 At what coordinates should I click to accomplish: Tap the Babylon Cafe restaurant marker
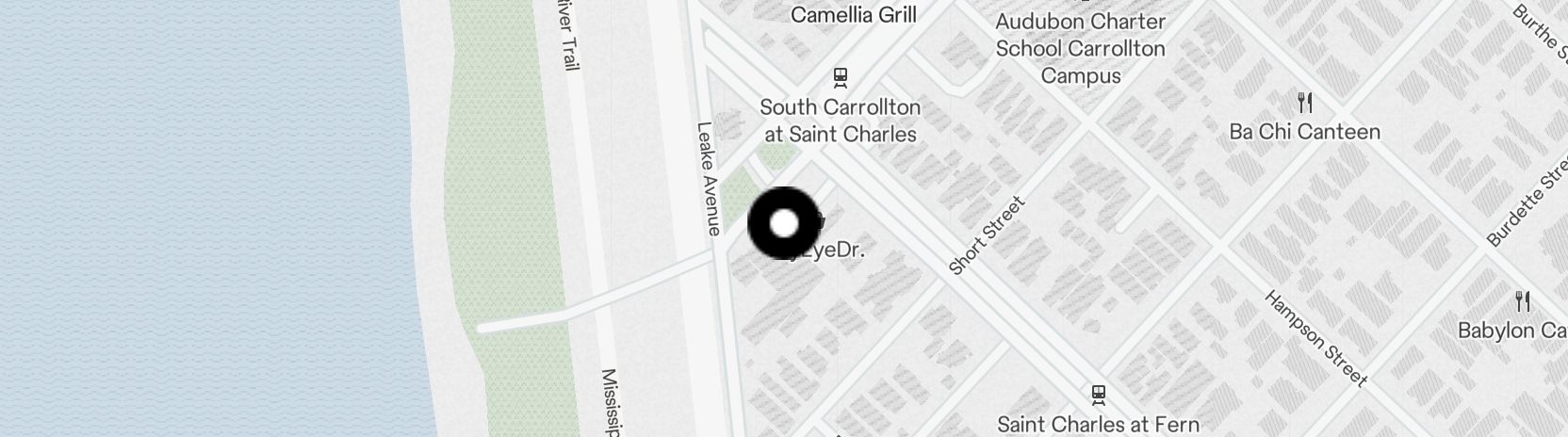point(1523,302)
